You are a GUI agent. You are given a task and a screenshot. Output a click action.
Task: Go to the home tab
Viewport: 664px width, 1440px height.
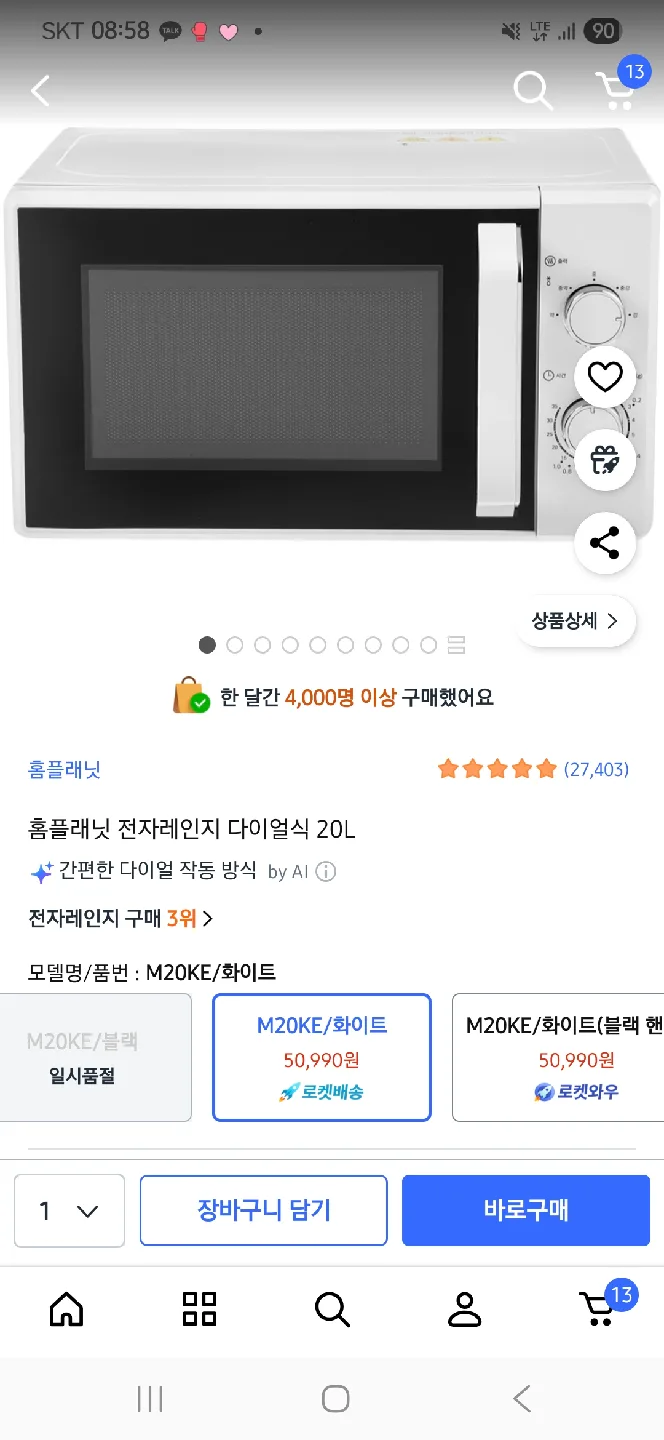point(66,1308)
